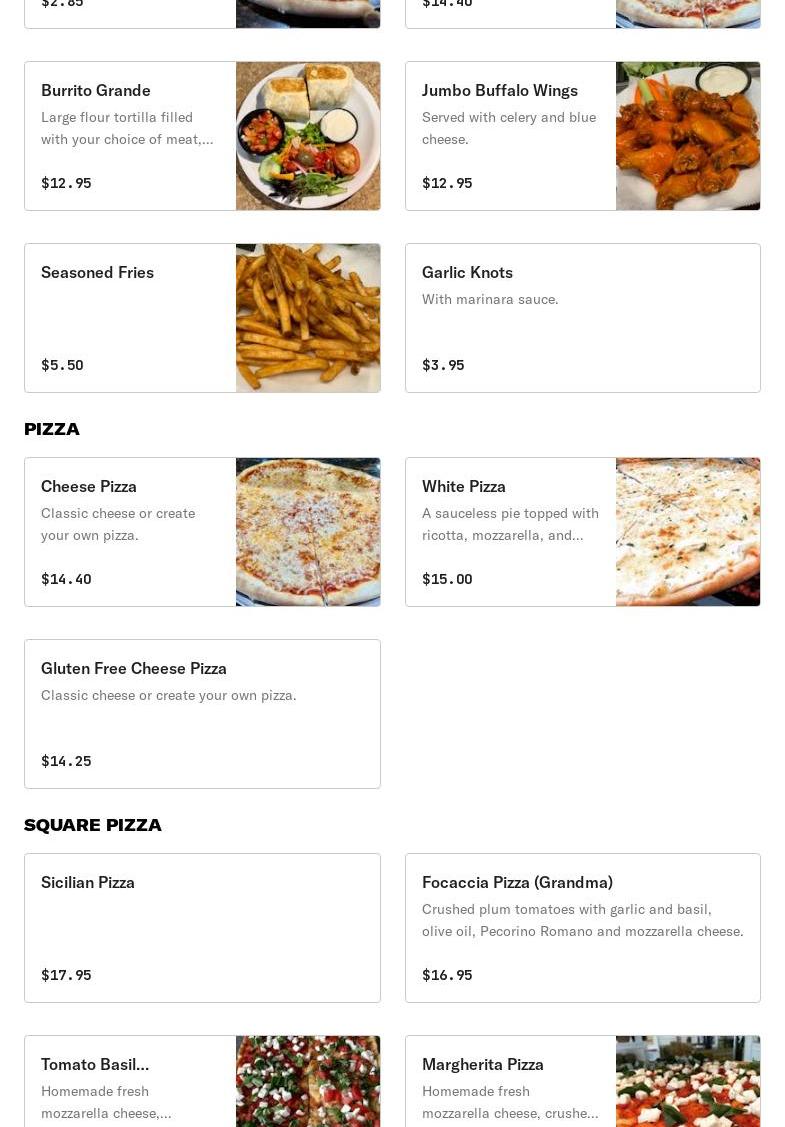View the White Pizza details
This screenshot has width=785, height=1127.
[x=582, y=532]
